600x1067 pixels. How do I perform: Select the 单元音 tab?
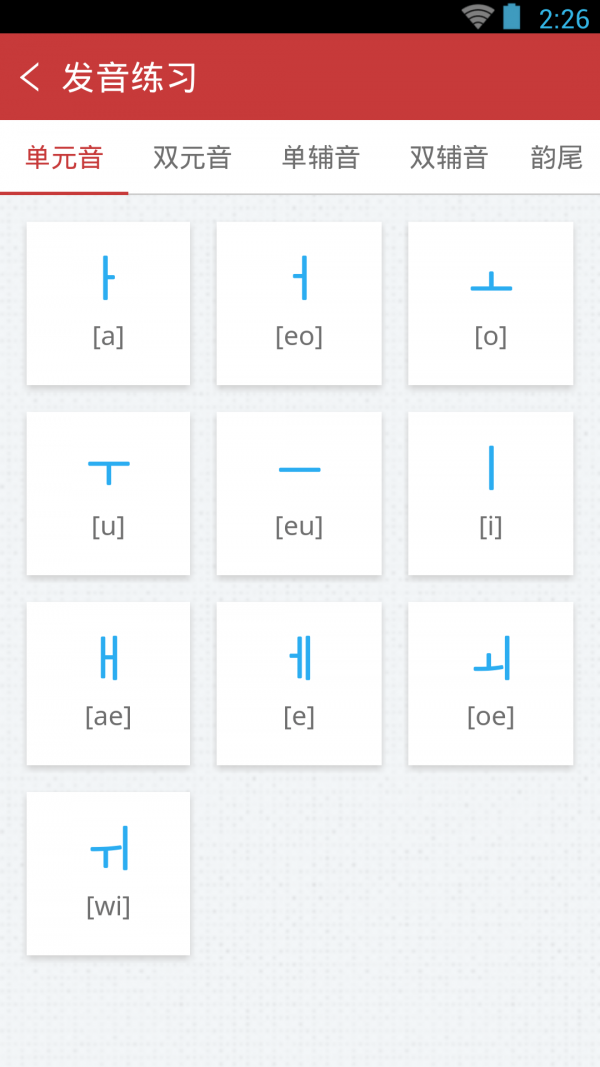click(64, 157)
